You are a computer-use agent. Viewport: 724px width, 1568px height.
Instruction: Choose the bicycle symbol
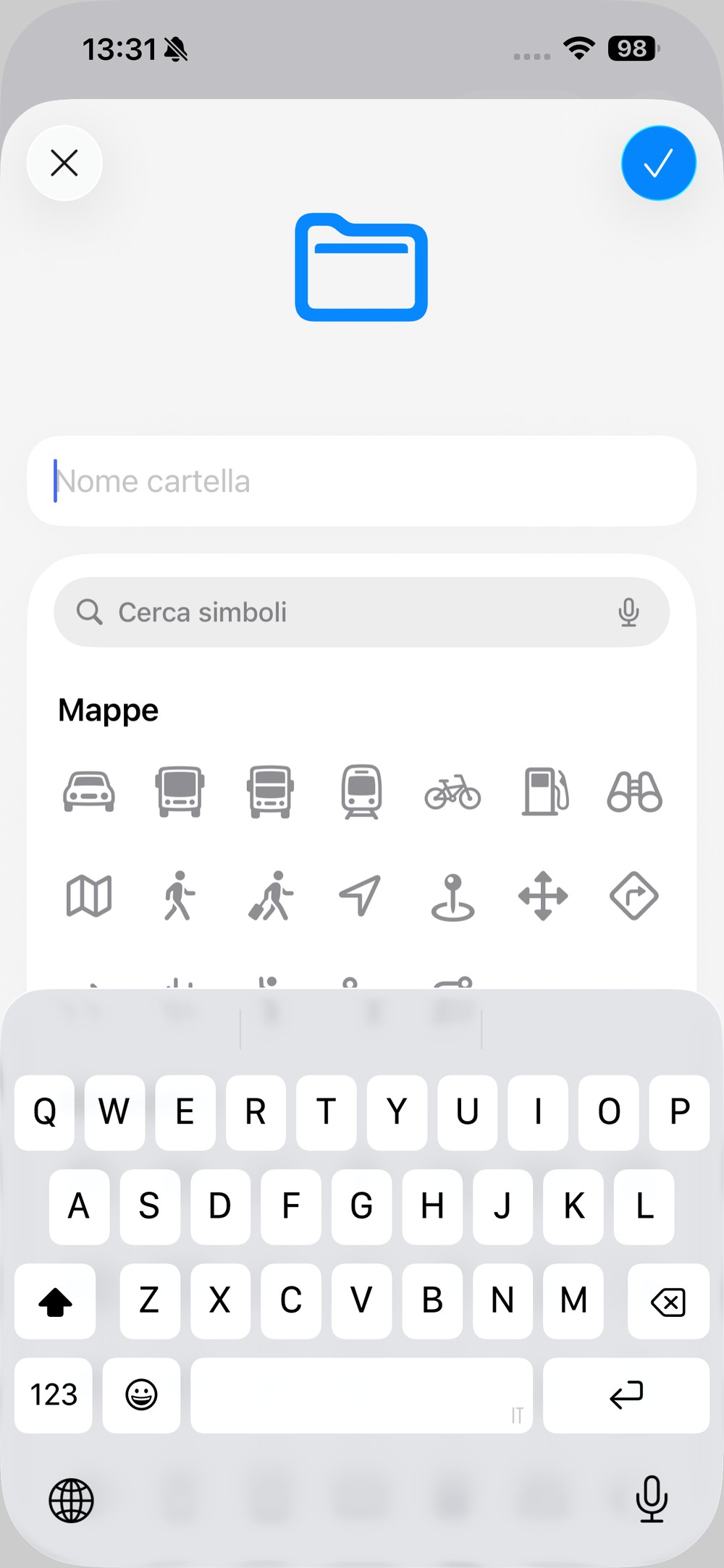pos(452,792)
